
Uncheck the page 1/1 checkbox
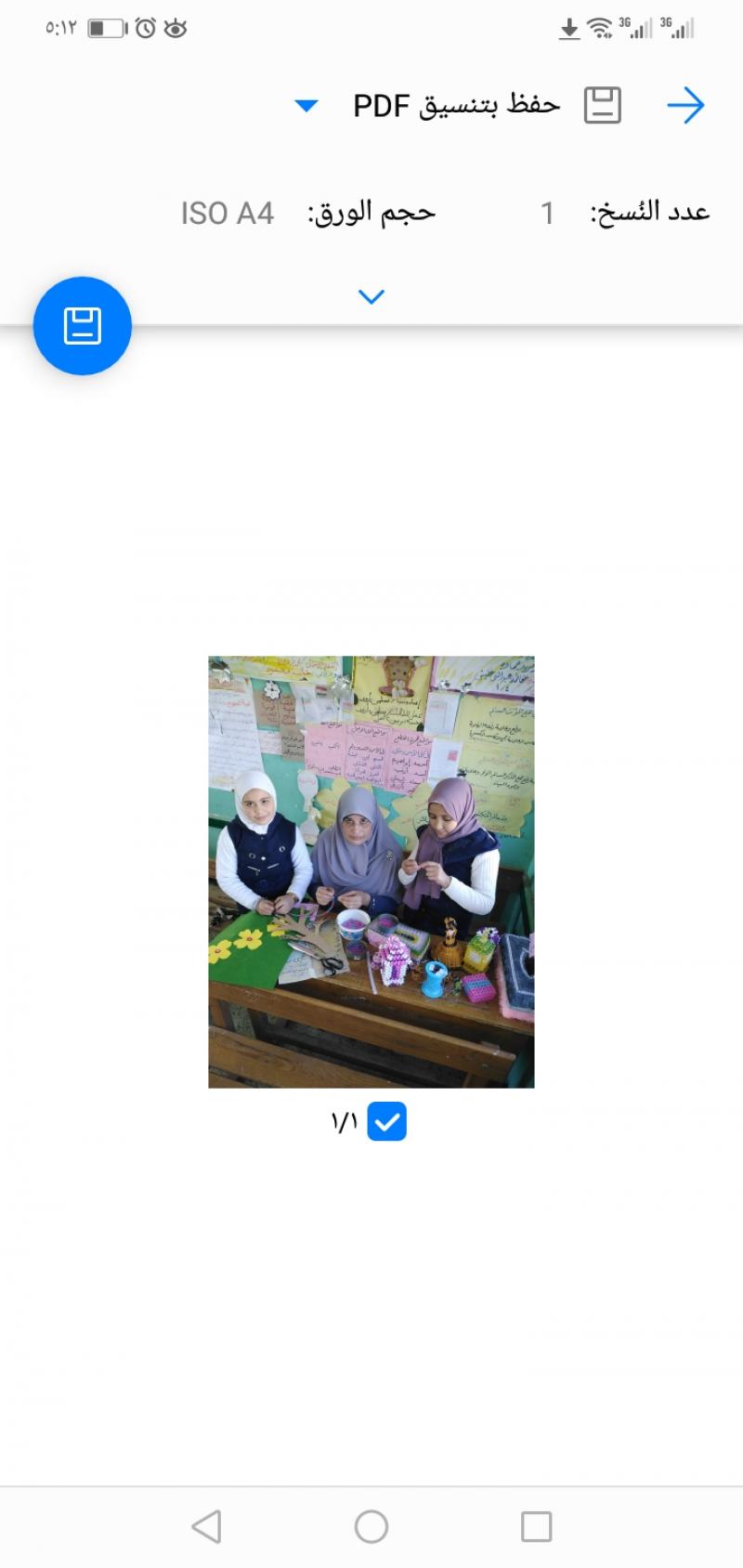386,1121
